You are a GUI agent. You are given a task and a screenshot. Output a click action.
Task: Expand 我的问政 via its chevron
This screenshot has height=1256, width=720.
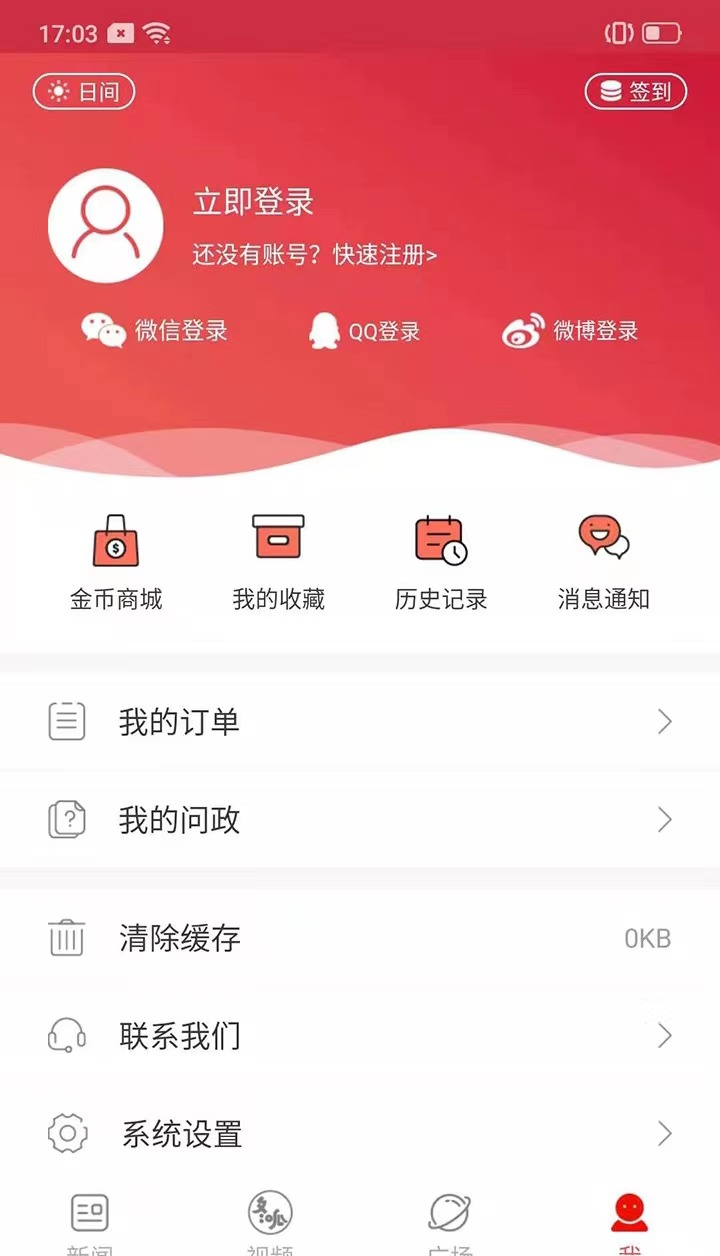pyautogui.click(x=665, y=820)
